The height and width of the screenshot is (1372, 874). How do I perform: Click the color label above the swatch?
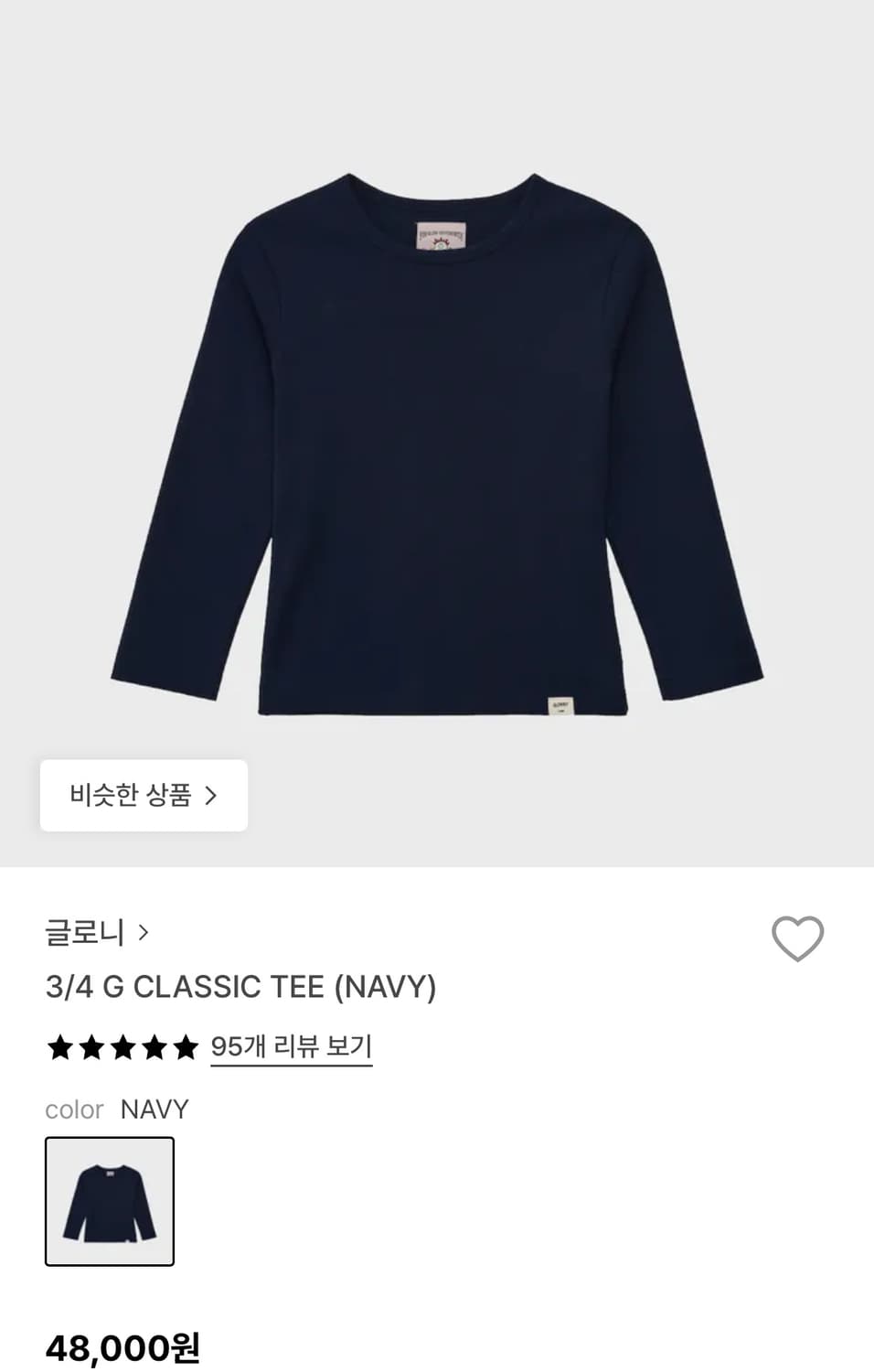74,1109
